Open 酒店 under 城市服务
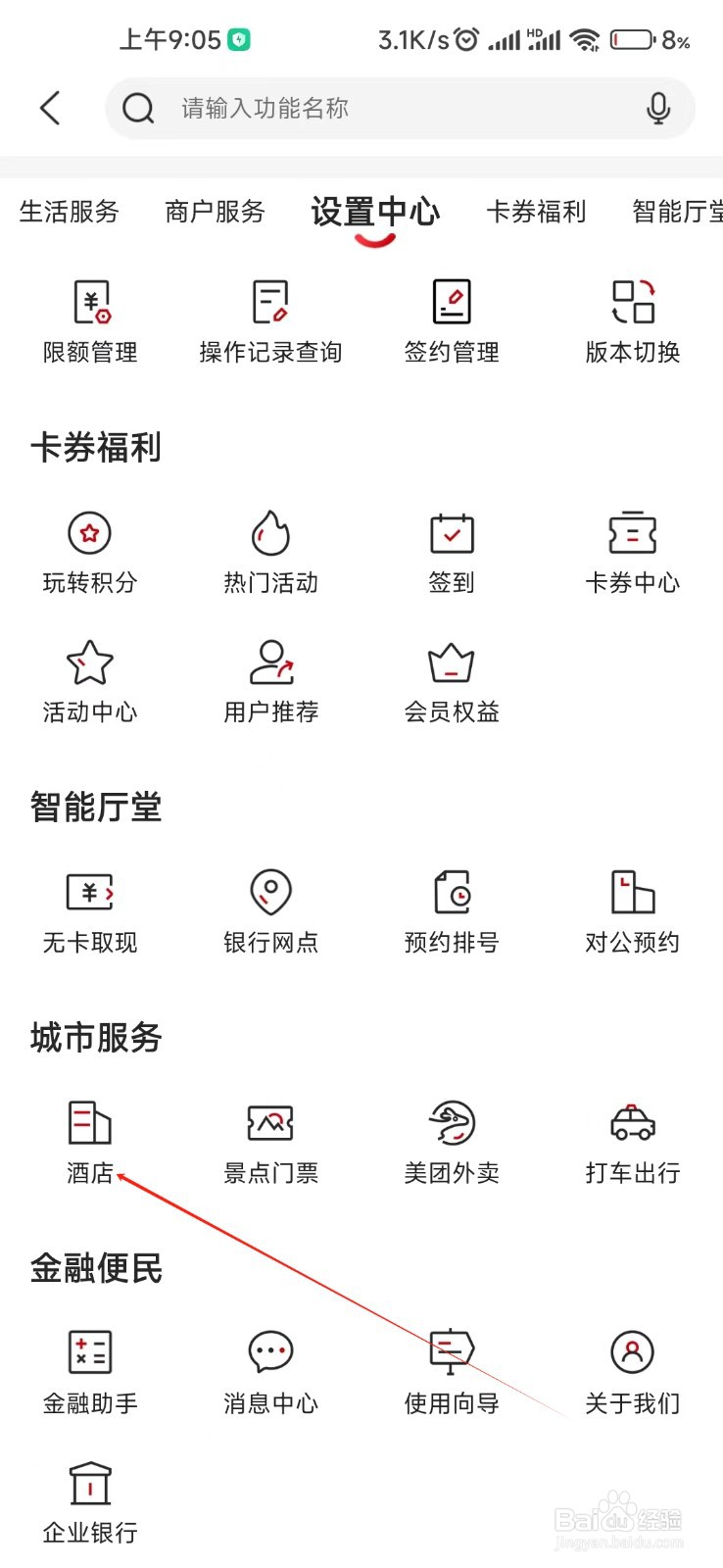Screen dimensions: 723x1568 pos(90,1143)
